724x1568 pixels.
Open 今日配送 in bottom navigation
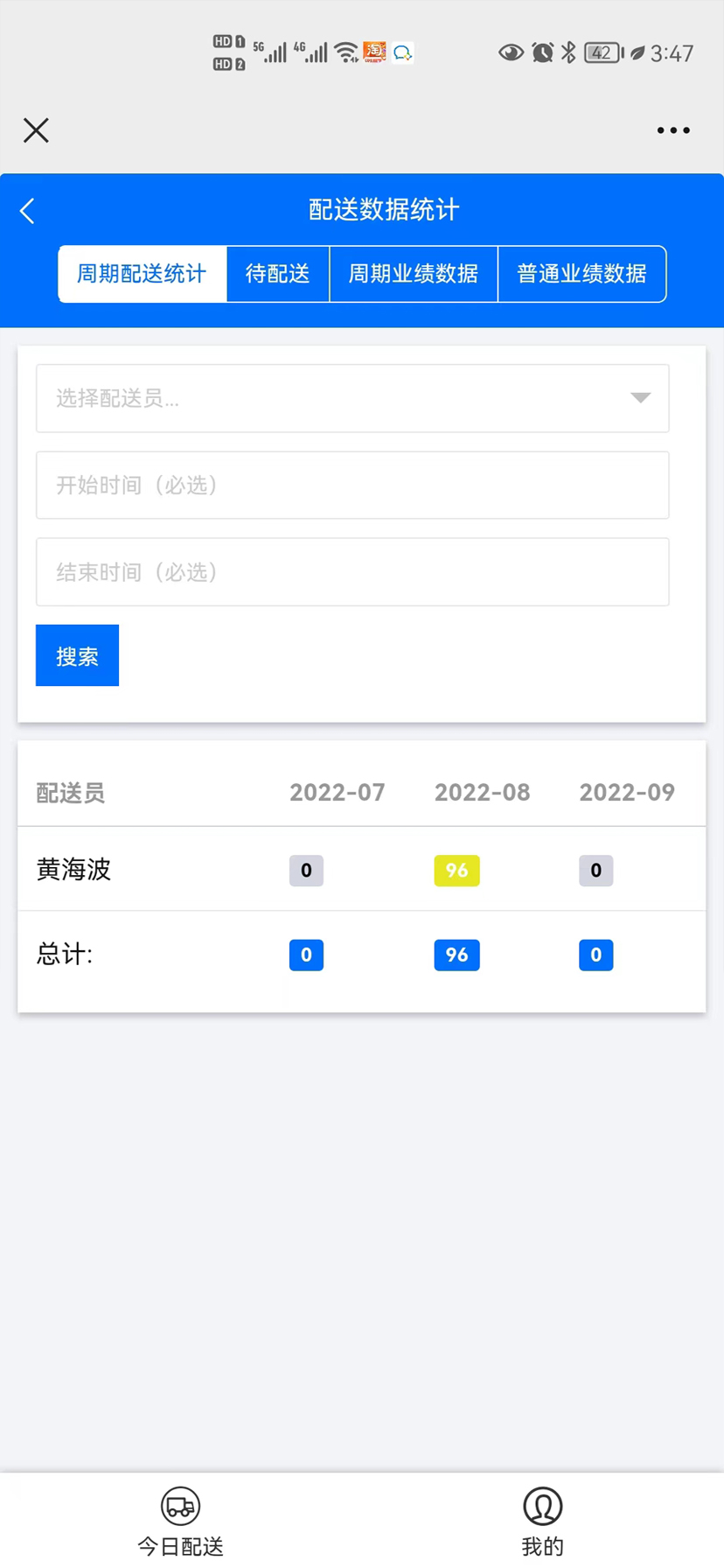181,1521
